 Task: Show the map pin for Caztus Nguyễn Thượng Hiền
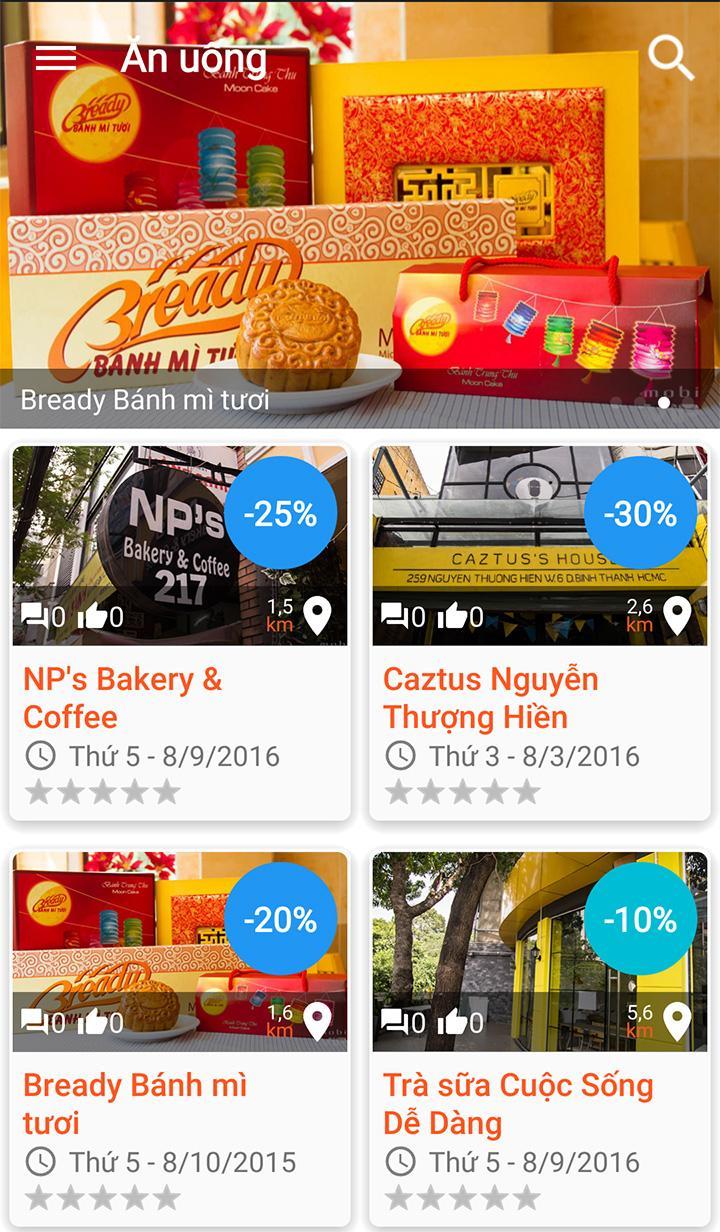pyautogui.click(x=677, y=616)
